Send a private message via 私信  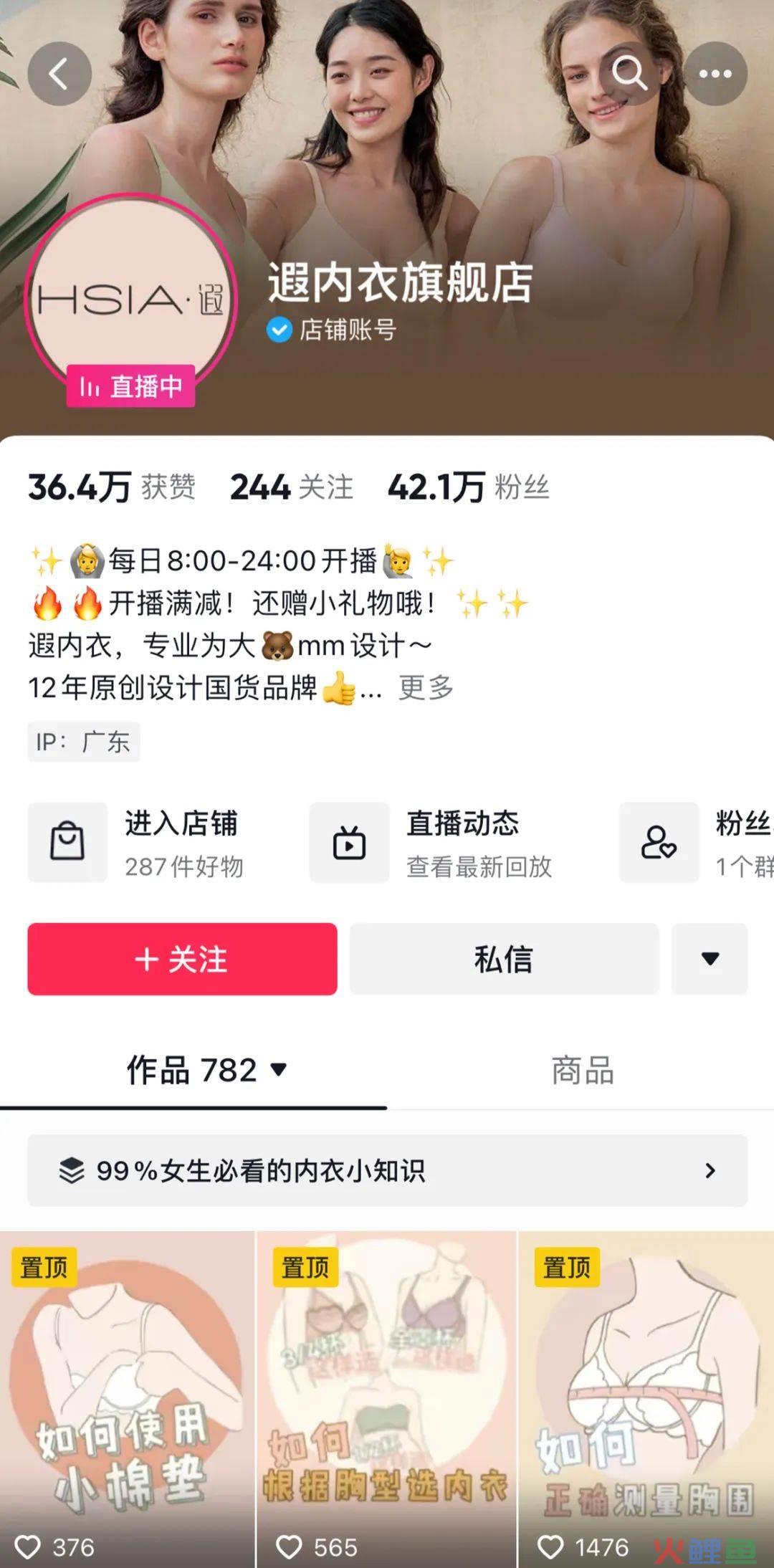tap(504, 960)
